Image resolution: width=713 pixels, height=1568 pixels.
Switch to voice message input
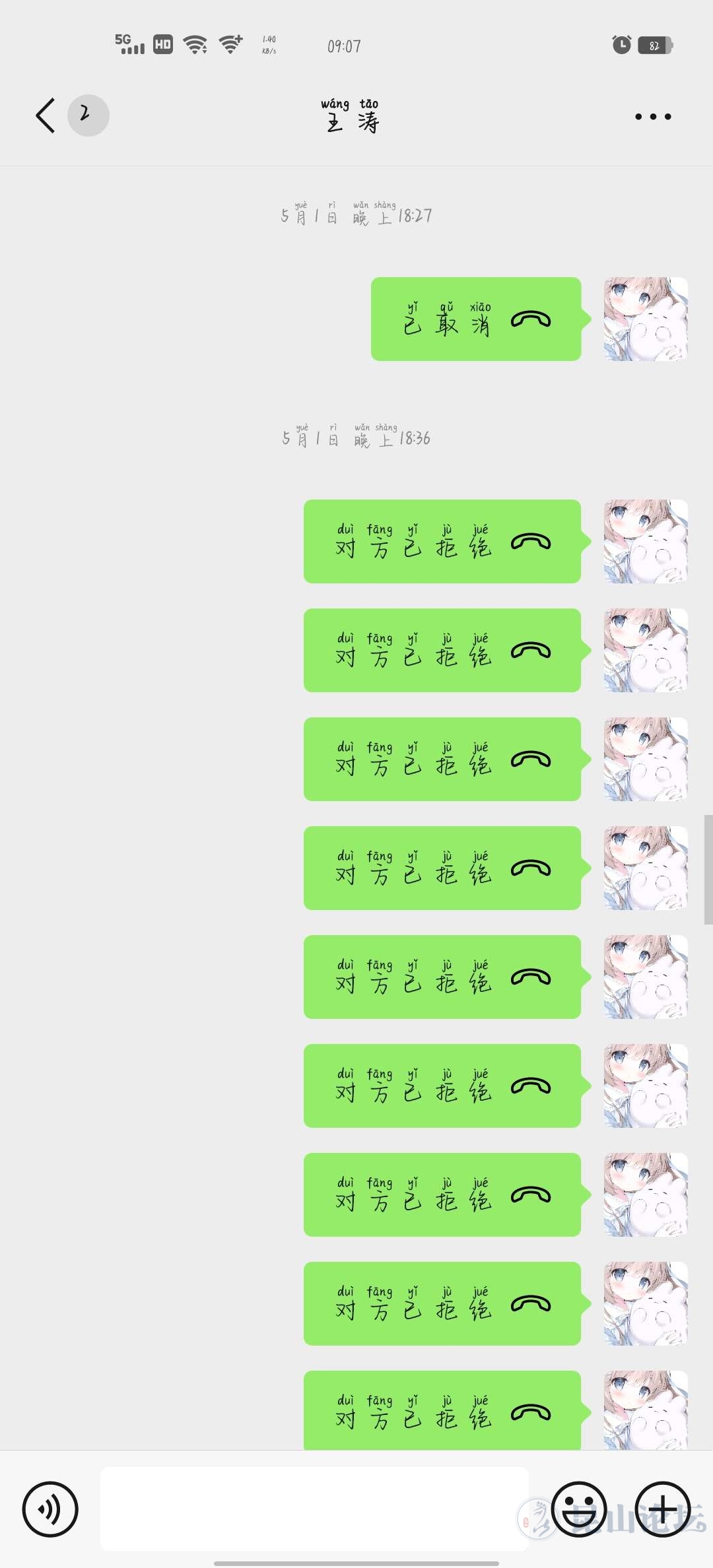click(x=50, y=1509)
